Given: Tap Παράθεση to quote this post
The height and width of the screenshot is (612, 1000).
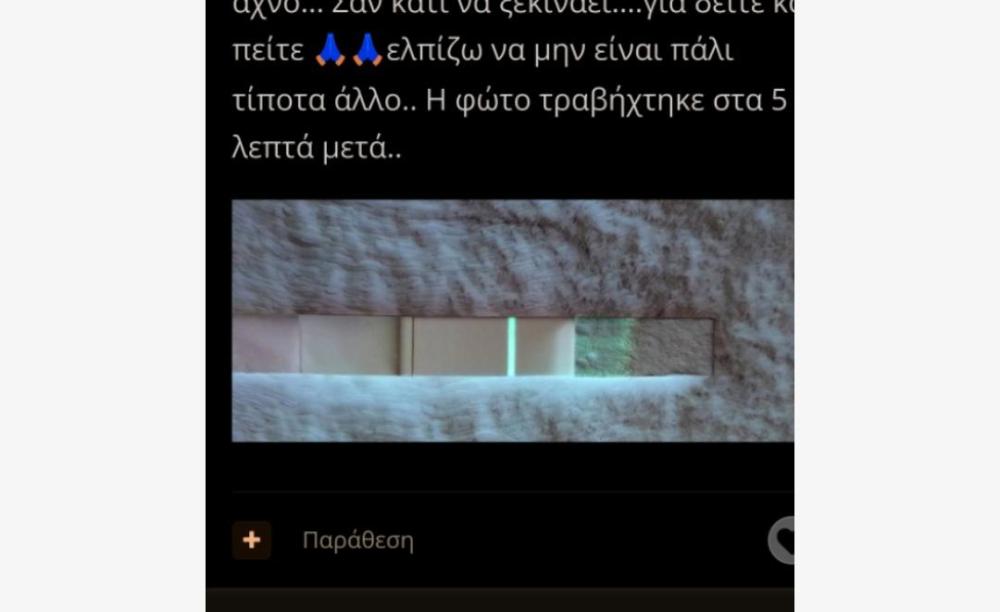Looking at the screenshot, I should (x=358, y=541).
